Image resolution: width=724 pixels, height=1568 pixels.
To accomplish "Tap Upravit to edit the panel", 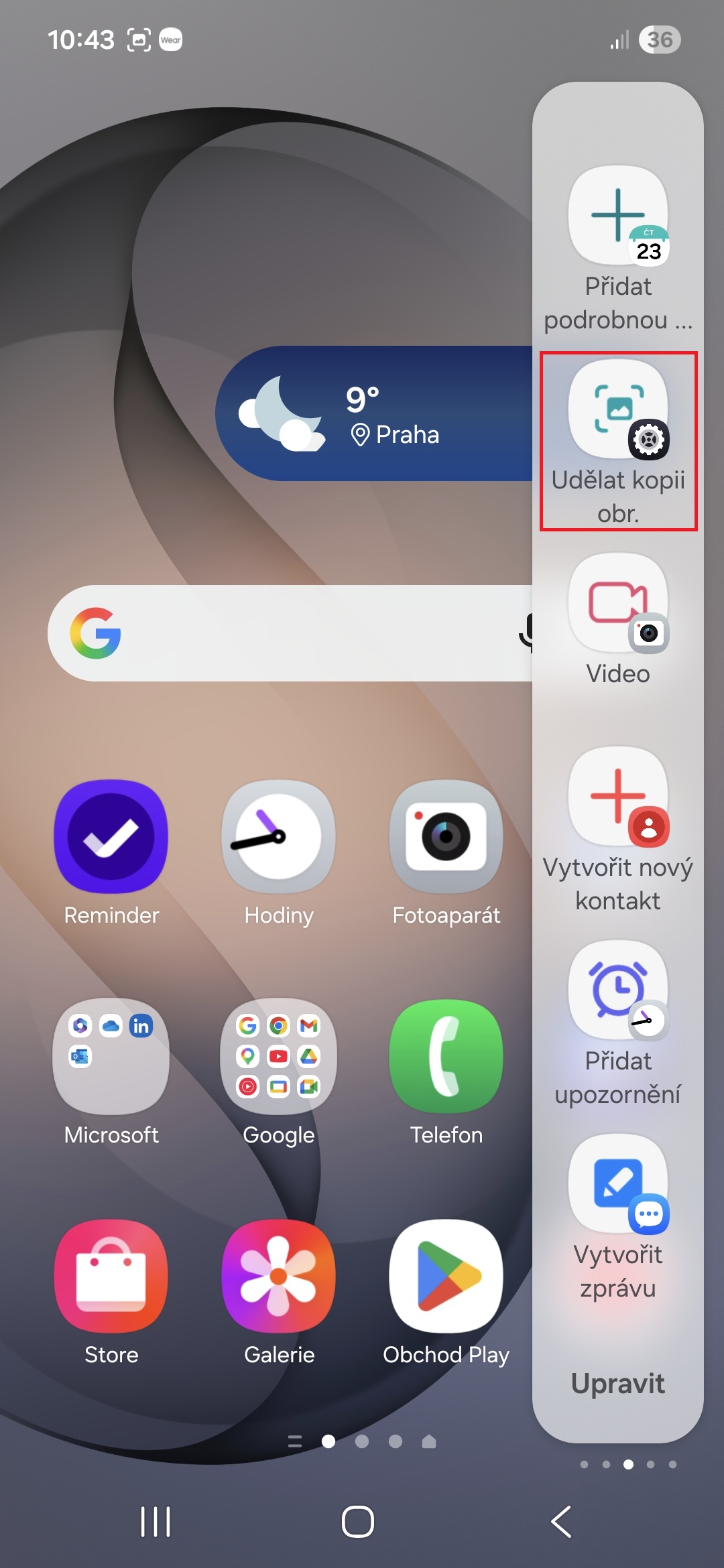I will tap(618, 1384).
